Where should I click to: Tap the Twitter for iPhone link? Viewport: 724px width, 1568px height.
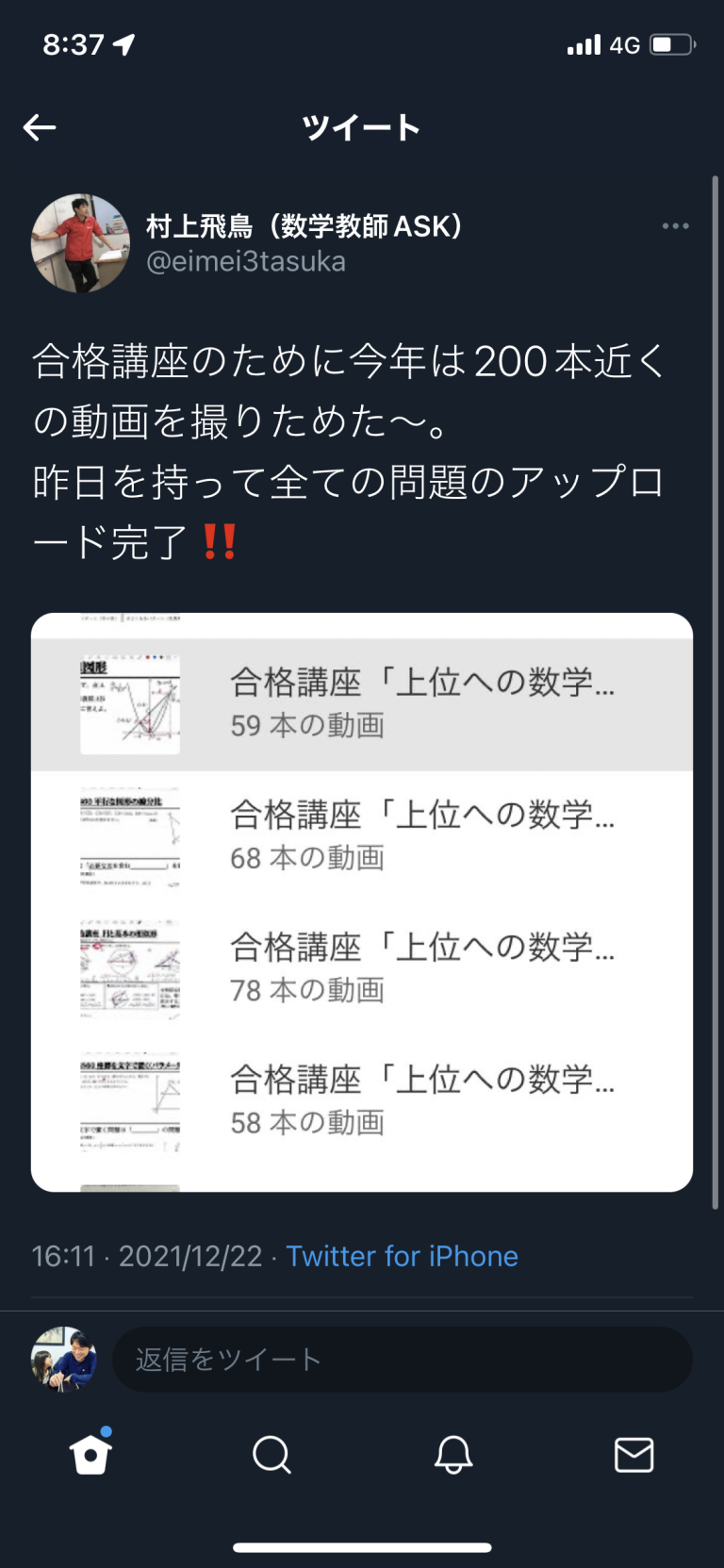402,1256
